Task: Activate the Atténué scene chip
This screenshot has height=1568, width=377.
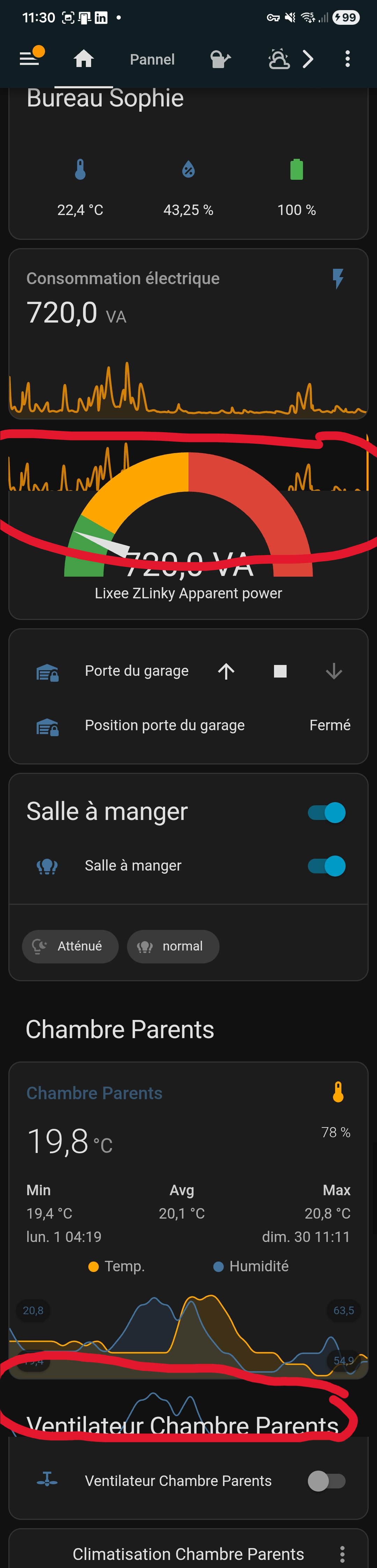Action: click(x=70, y=947)
